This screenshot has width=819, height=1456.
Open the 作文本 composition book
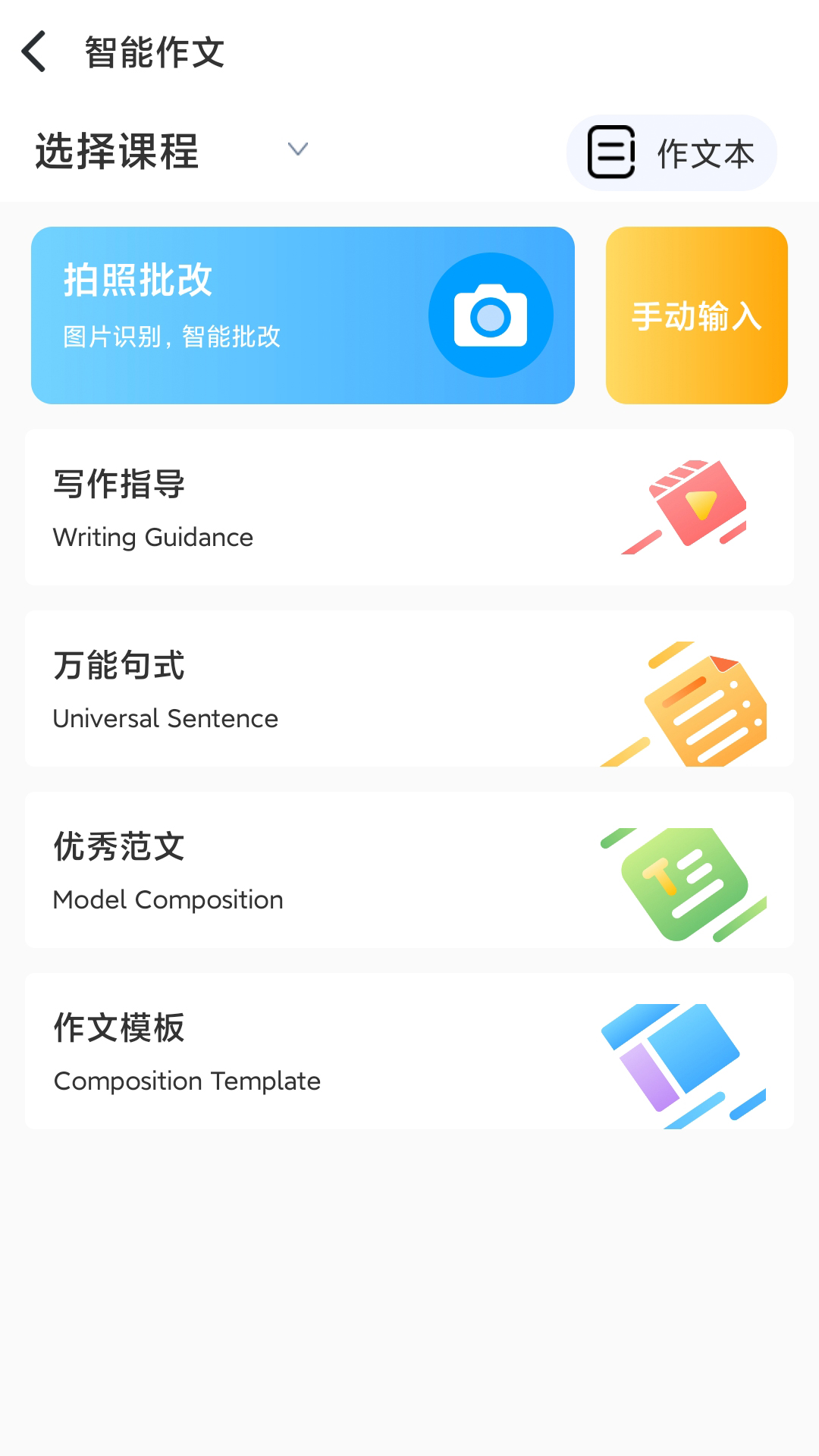671,152
